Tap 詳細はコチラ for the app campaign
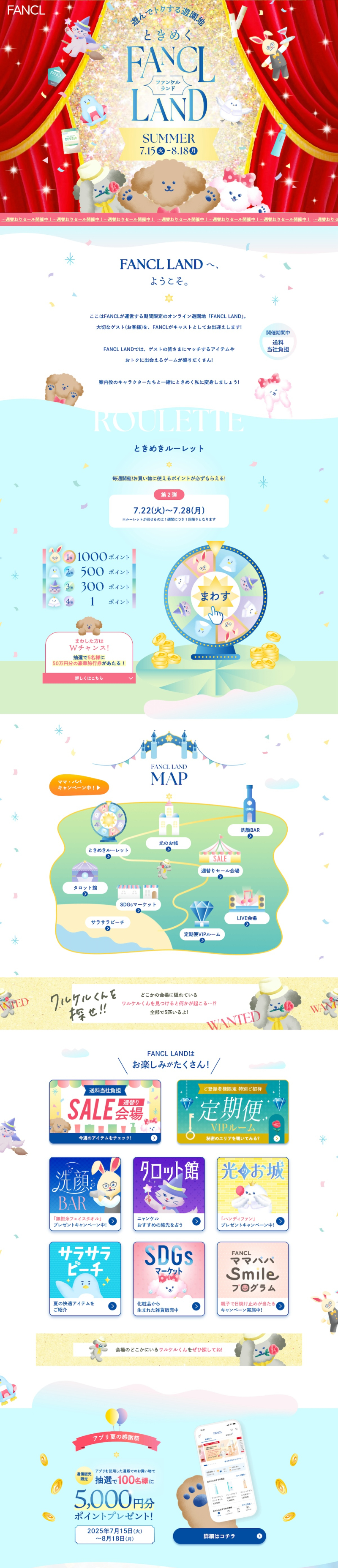Image resolution: width=338 pixels, height=1568 pixels. tap(219, 1536)
